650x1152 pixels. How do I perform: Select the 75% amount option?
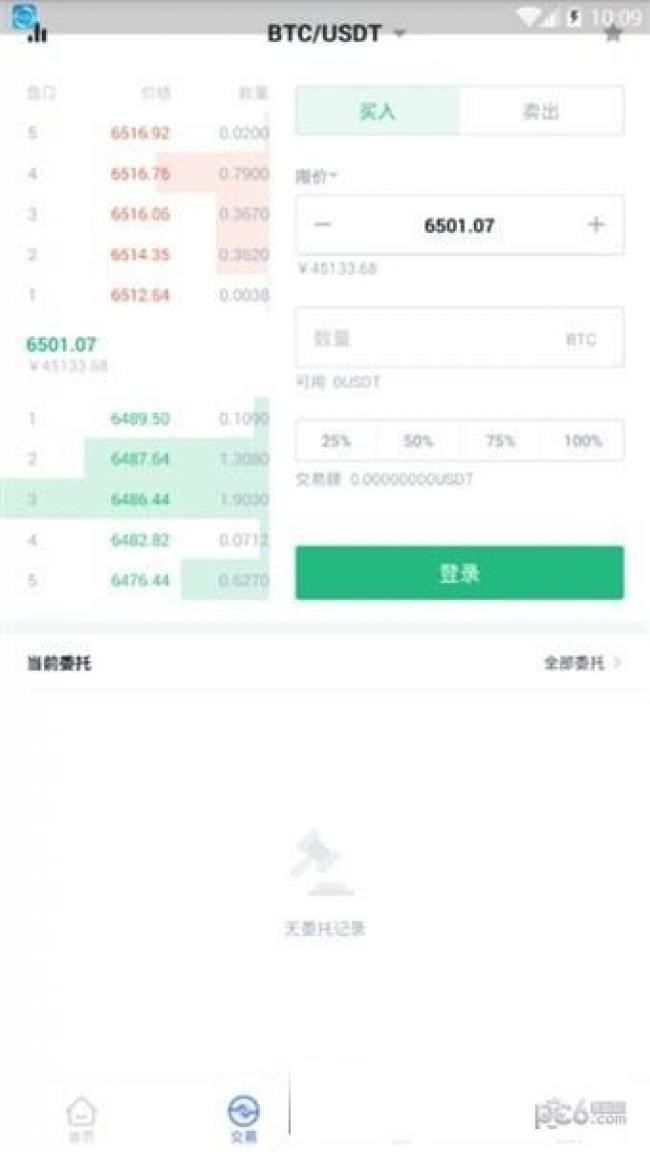click(x=500, y=441)
